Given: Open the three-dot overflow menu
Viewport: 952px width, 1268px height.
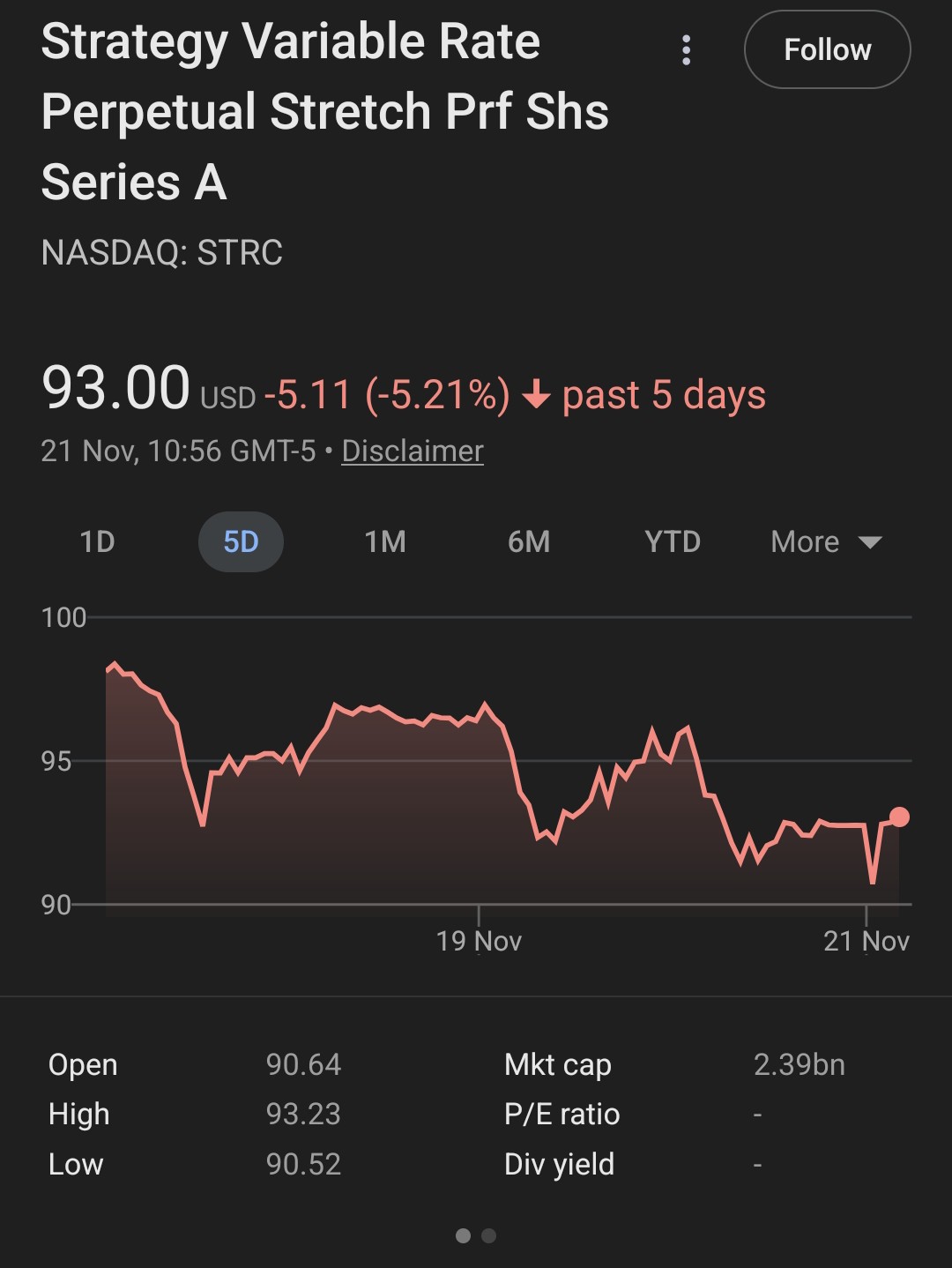Looking at the screenshot, I should pyautogui.click(x=686, y=50).
